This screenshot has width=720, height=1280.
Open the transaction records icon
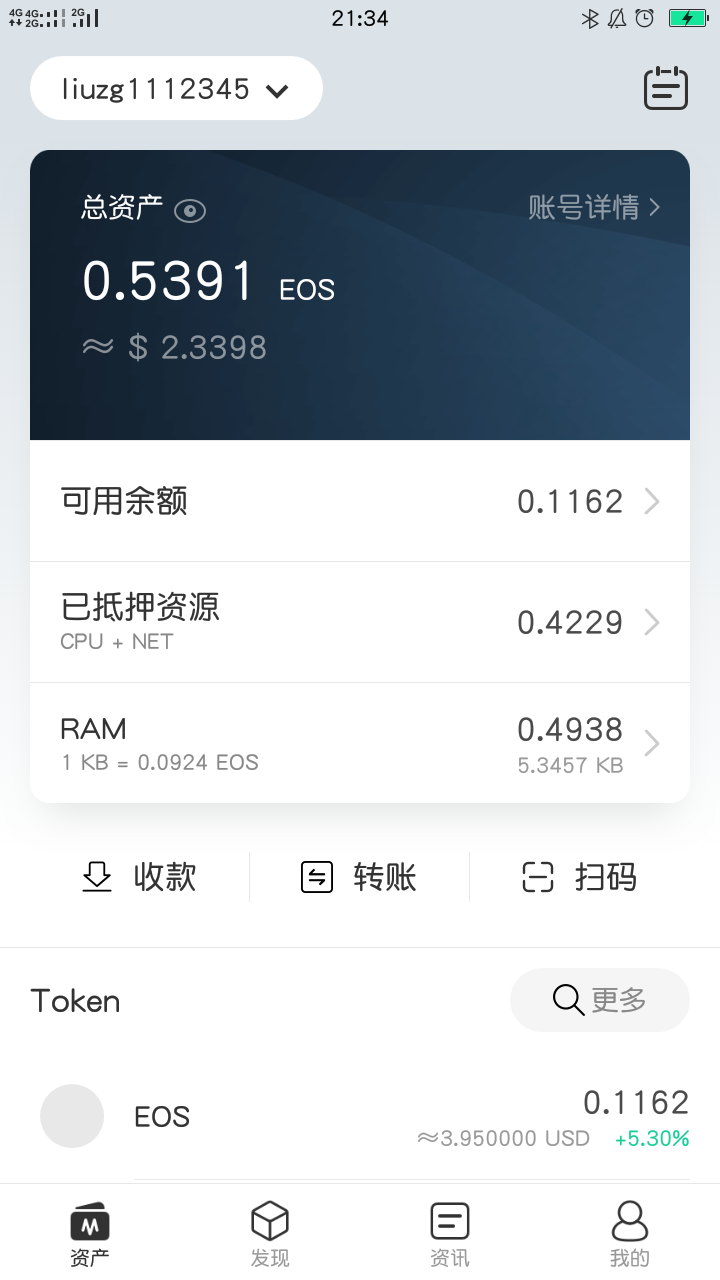(665, 88)
